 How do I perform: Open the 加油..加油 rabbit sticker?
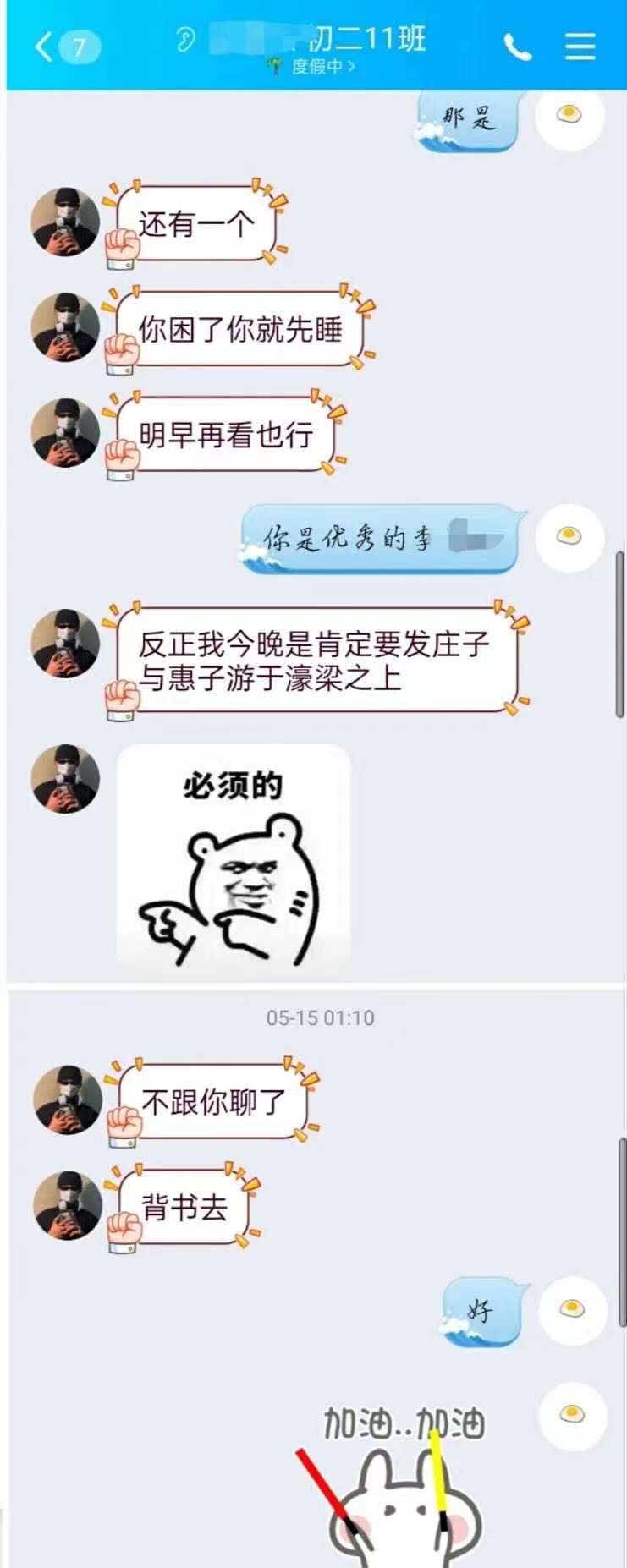404,1482
